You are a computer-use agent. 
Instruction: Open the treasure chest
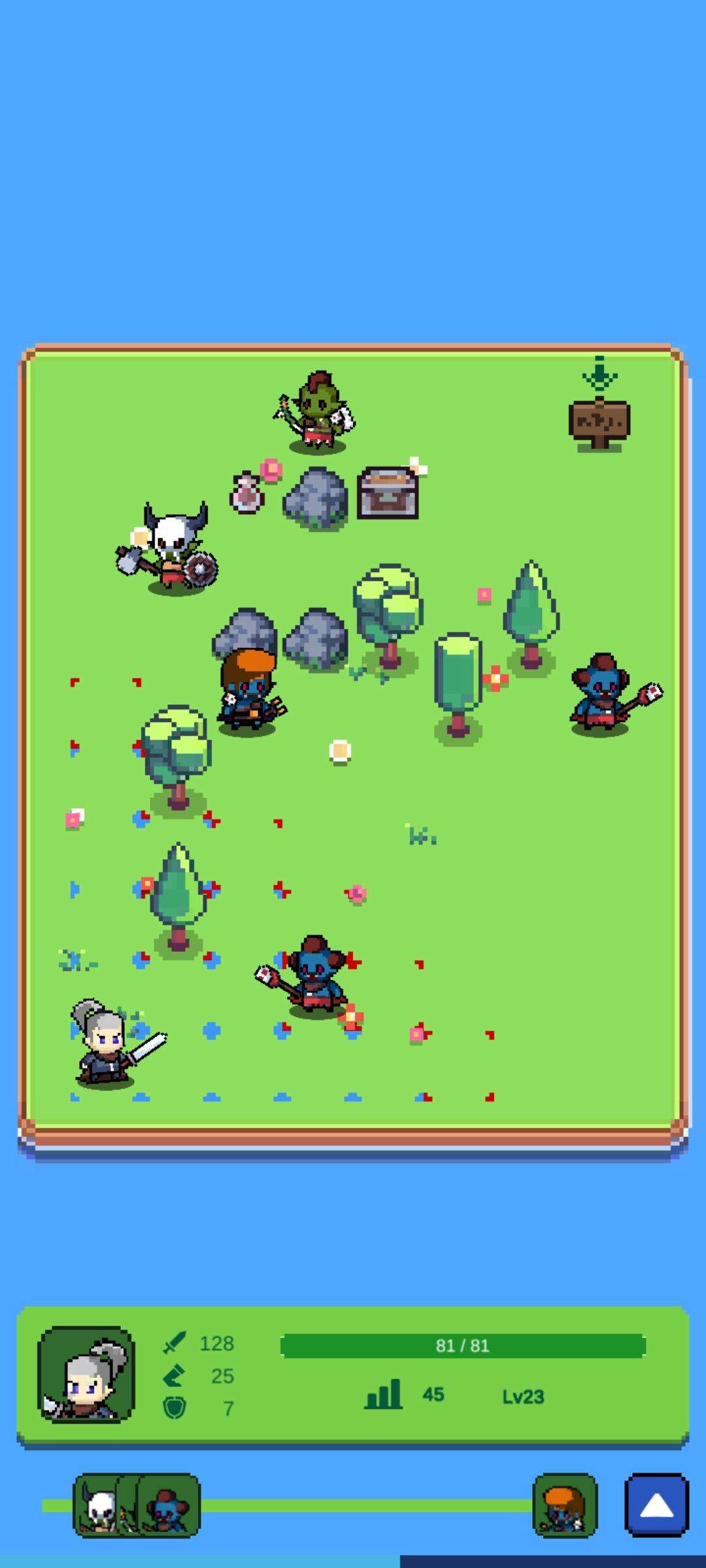[388, 493]
